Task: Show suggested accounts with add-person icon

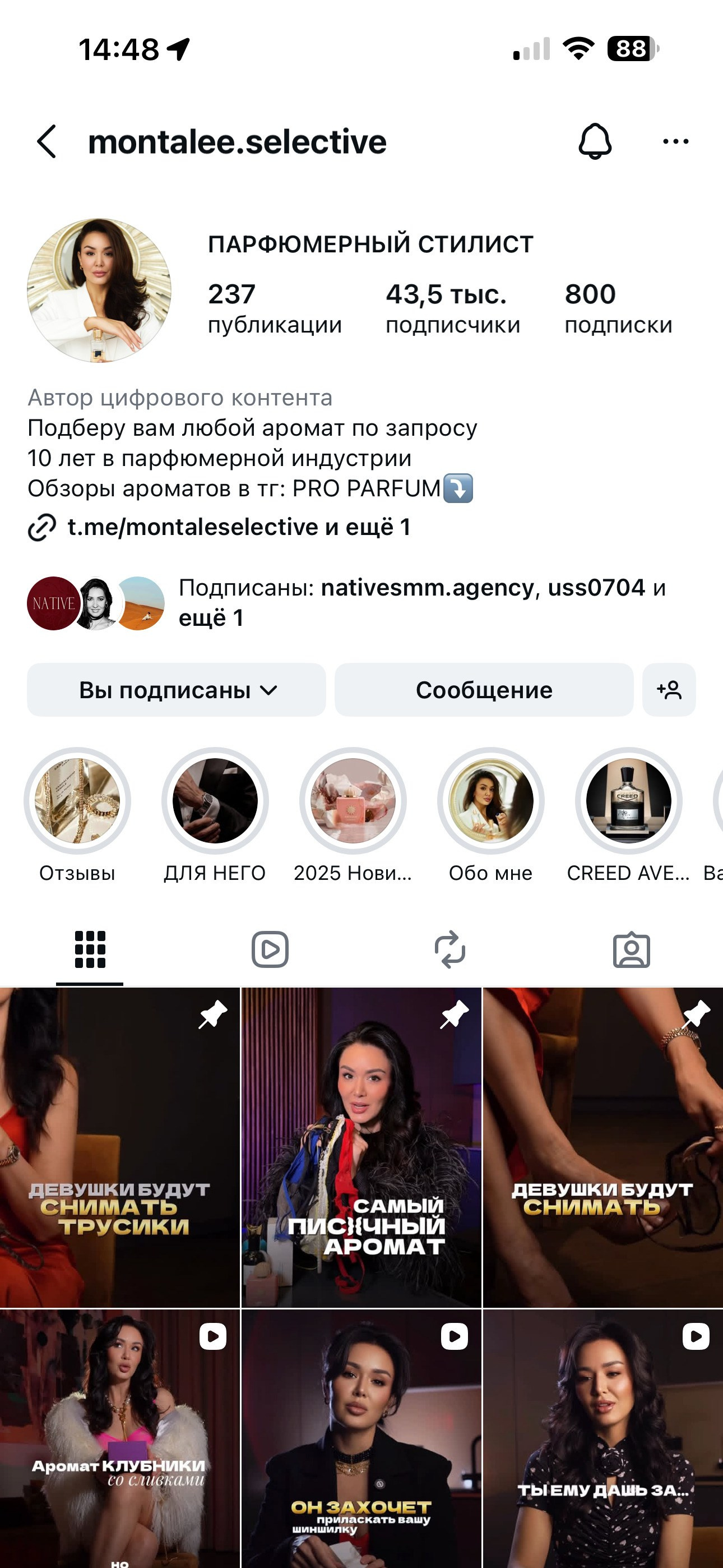Action: coord(669,690)
